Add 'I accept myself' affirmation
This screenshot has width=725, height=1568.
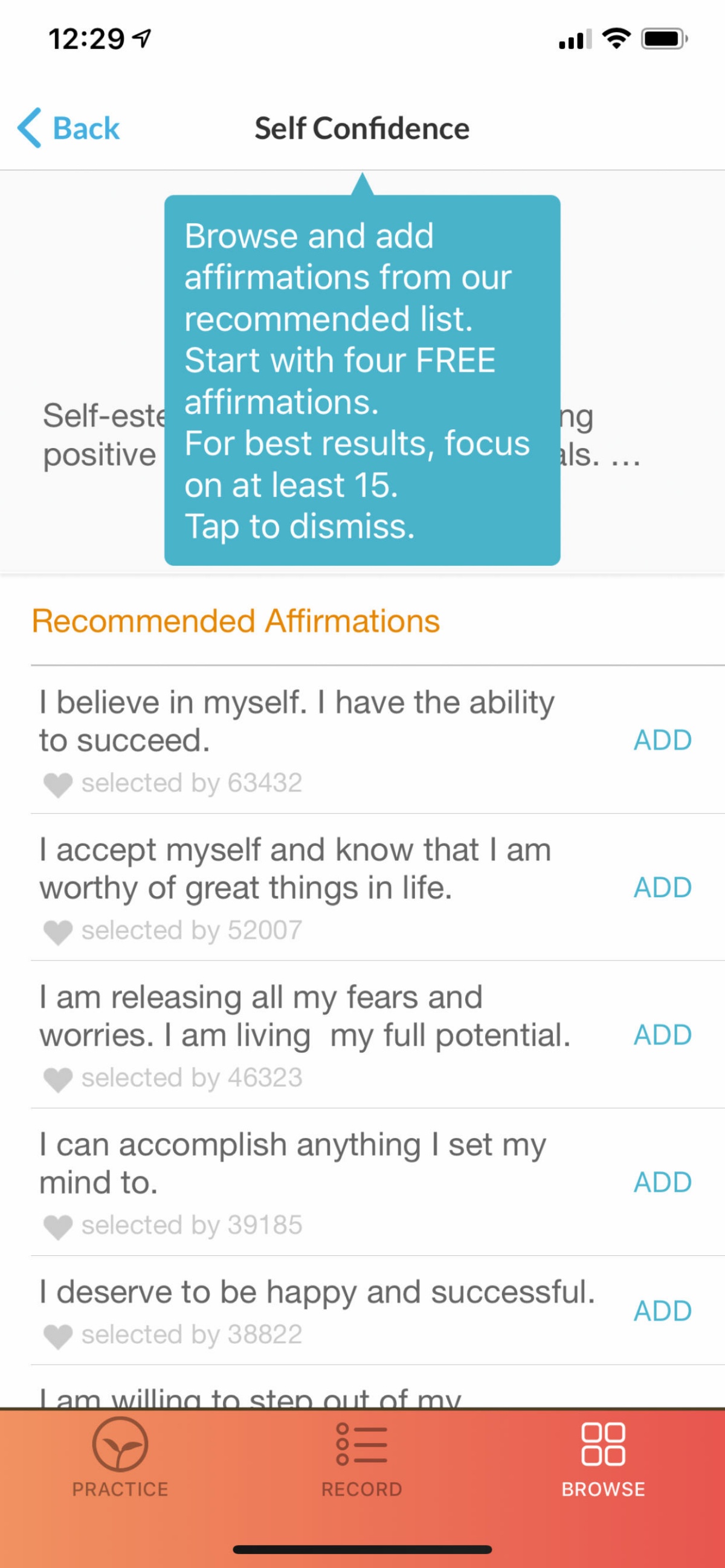(662, 888)
